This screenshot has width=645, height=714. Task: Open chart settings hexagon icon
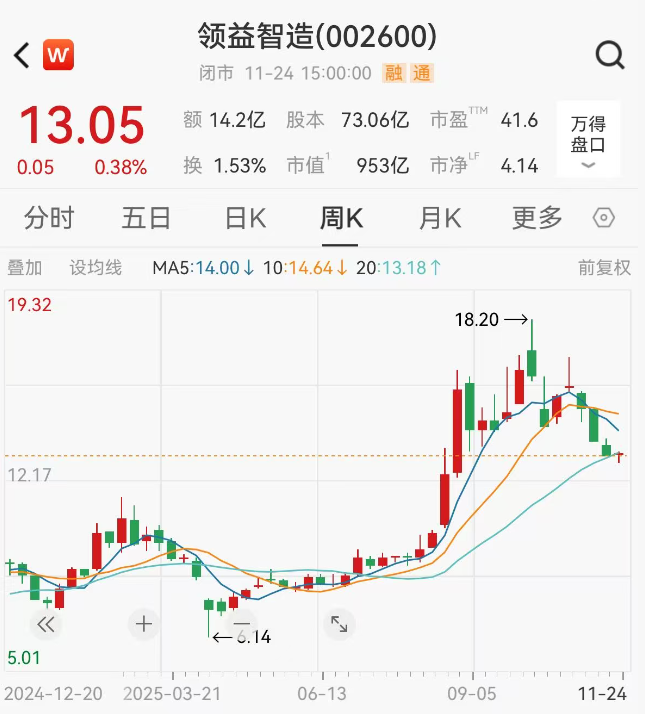[x=604, y=218]
